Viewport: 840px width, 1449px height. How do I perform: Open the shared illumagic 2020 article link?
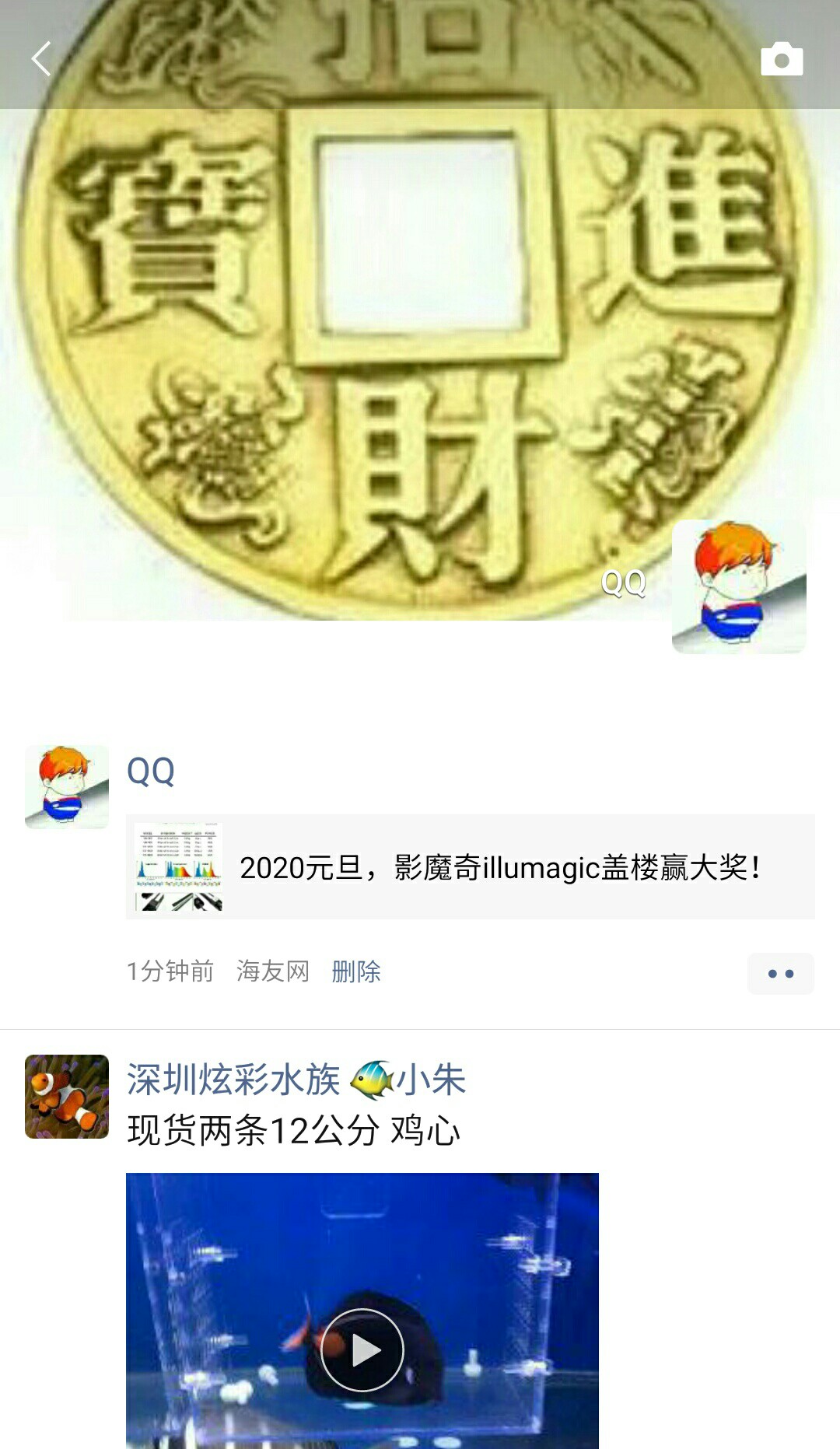pos(470,867)
